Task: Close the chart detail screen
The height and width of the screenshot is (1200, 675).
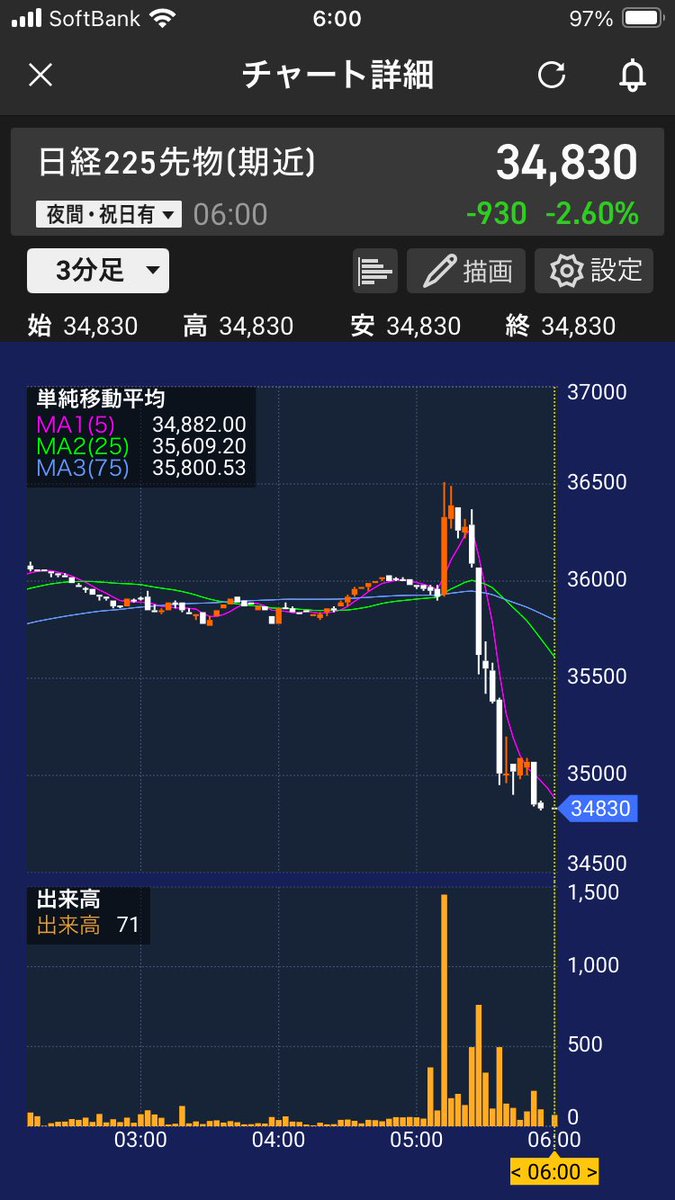Action: pos(41,75)
